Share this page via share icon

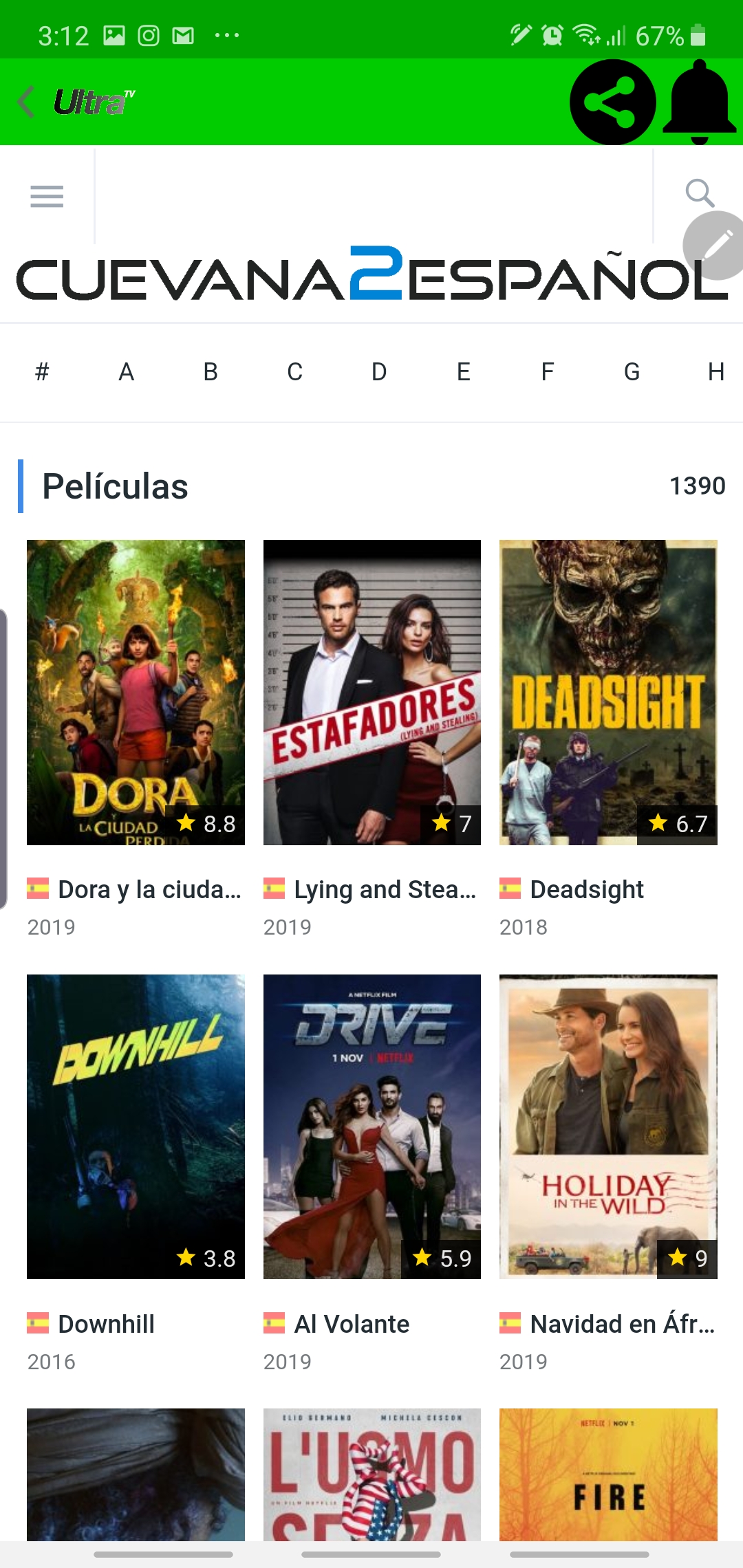point(612,102)
